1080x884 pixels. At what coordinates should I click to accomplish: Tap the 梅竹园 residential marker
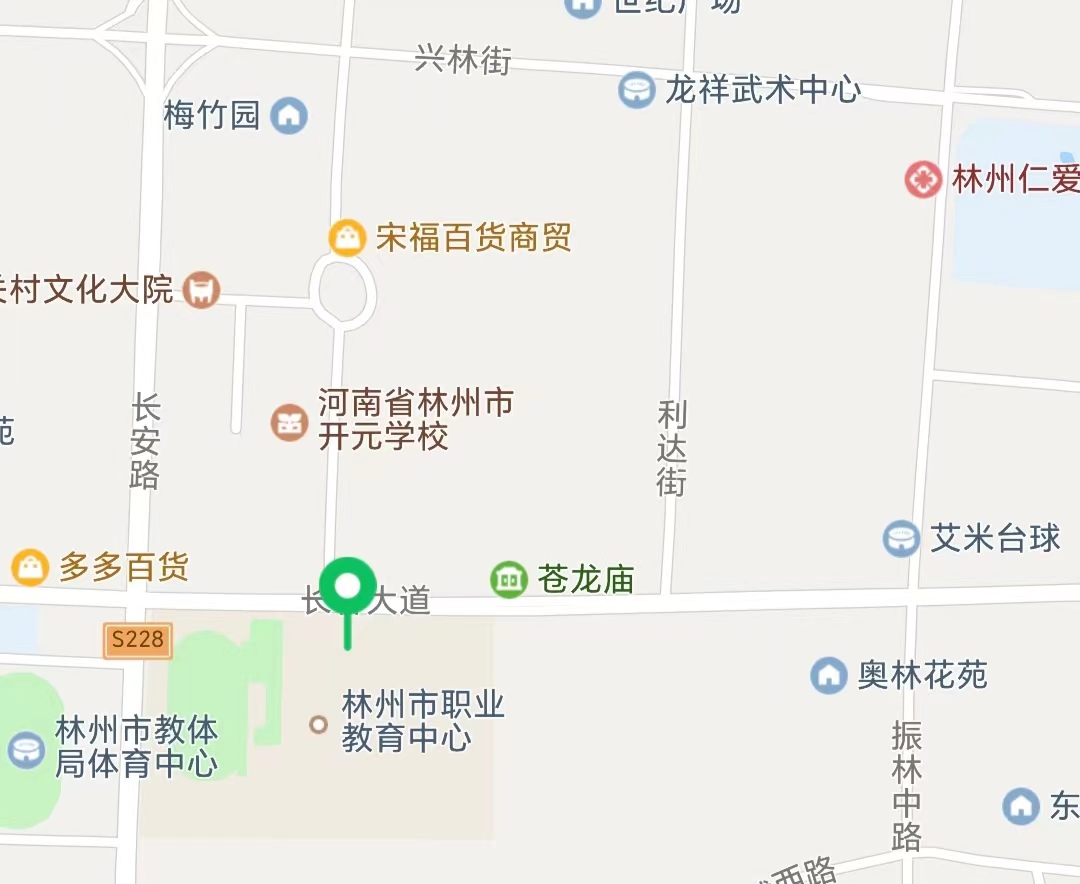pos(290,115)
